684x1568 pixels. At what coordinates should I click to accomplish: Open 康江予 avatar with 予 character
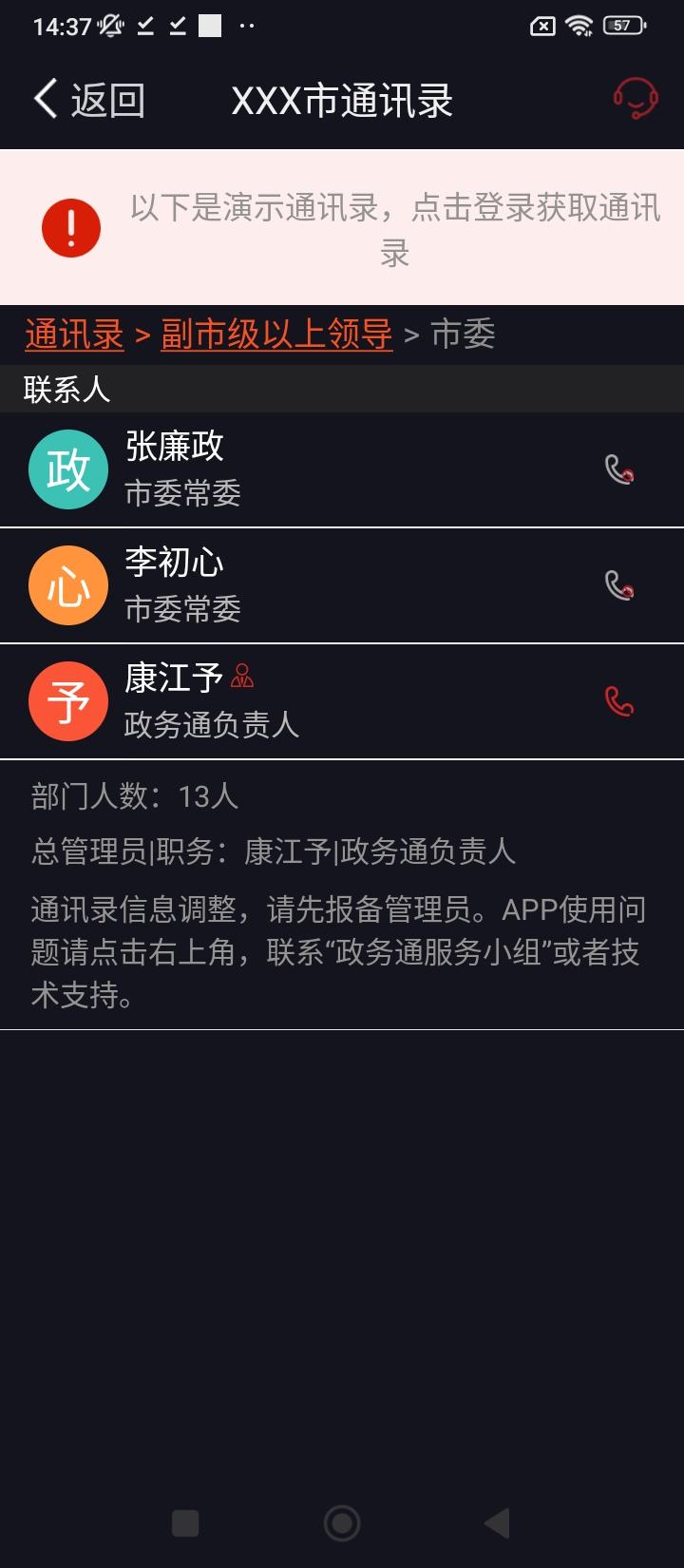[x=67, y=702]
